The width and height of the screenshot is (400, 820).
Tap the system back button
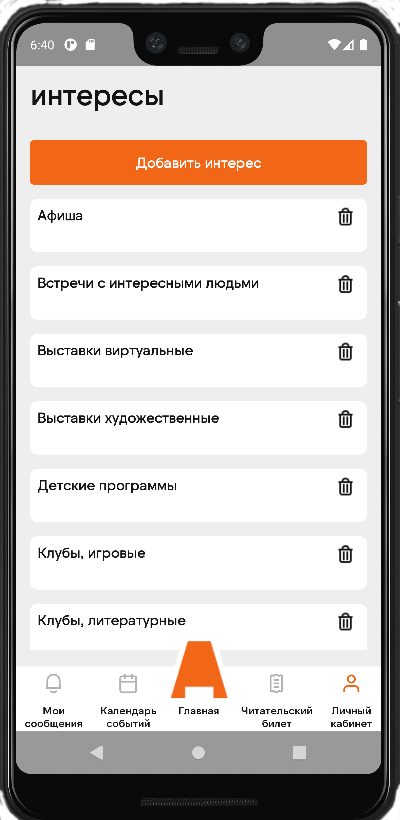click(x=96, y=752)
